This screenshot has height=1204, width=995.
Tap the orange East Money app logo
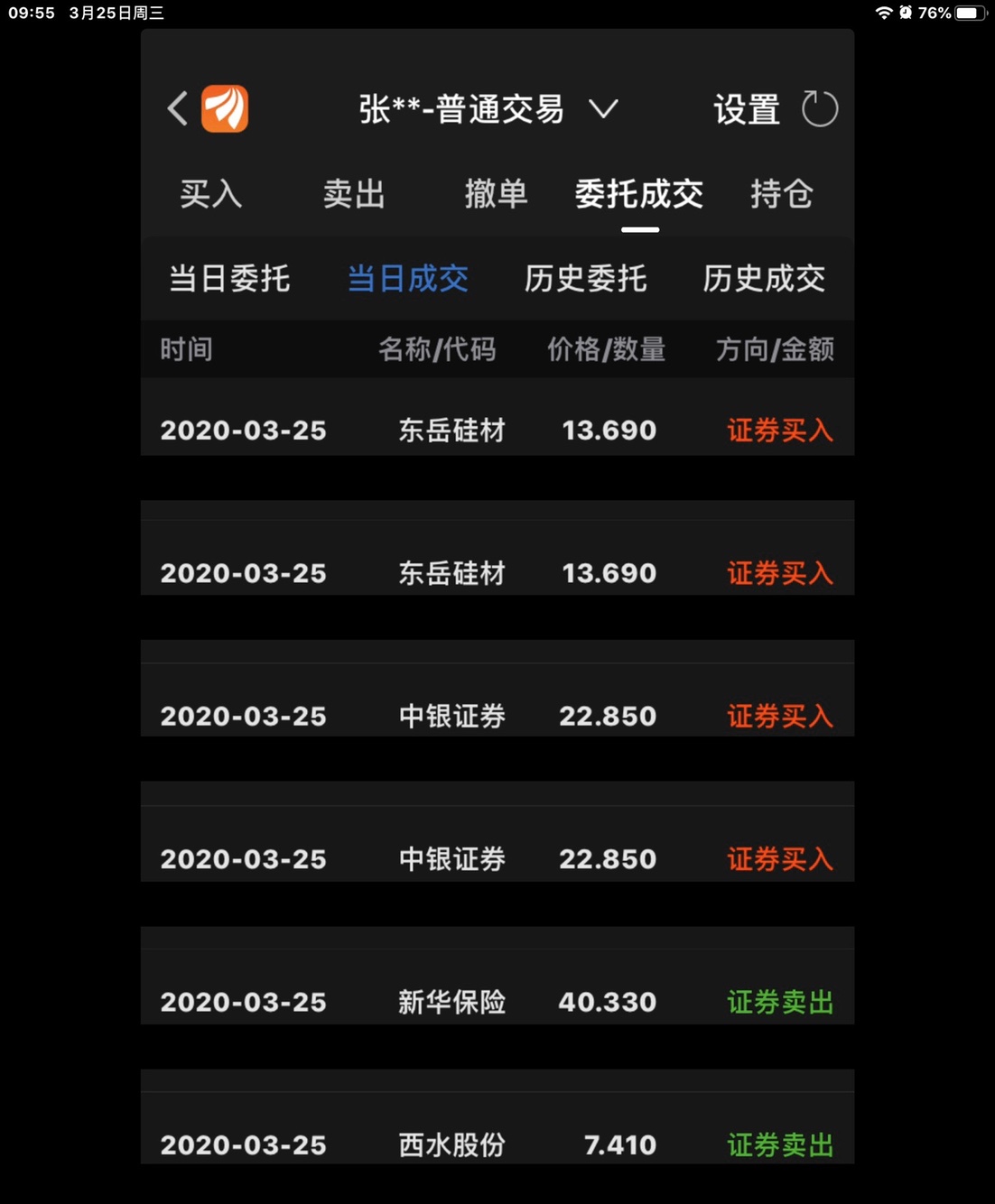(223, 107)
